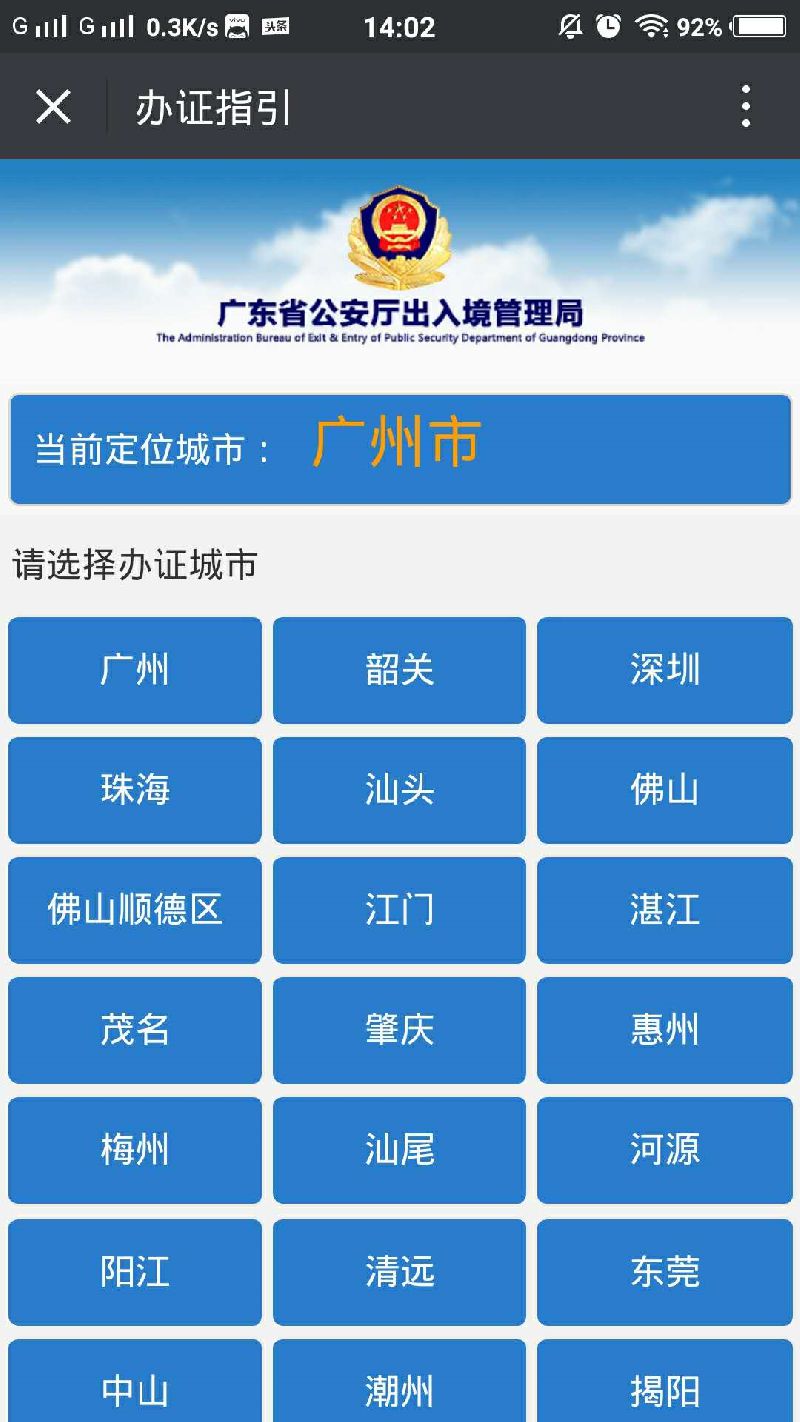Select 河源 city
The image size is (800, 1422).
click(664, 1150)
